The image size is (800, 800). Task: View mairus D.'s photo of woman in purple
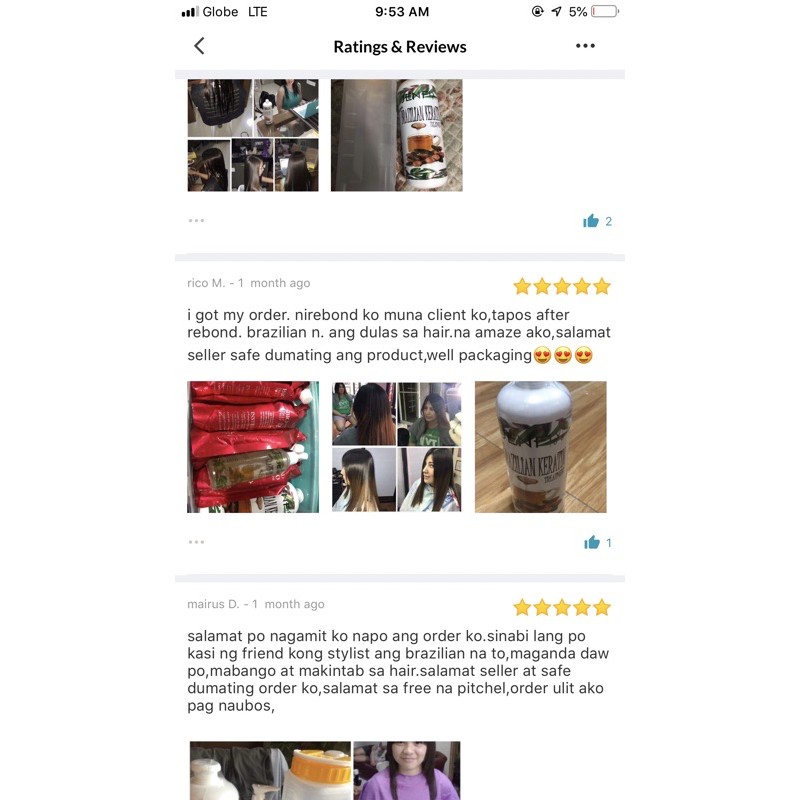point(407,770)
